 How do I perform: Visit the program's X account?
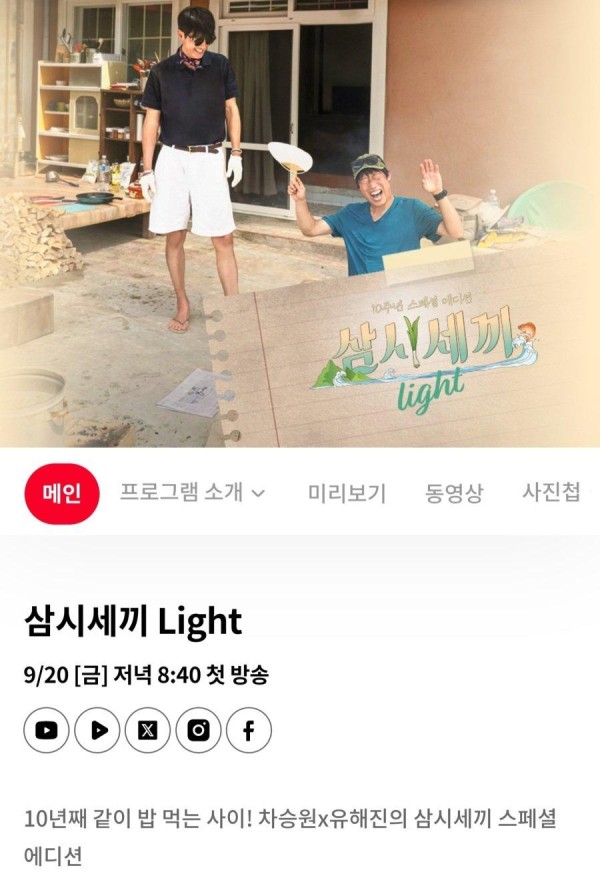pos(148,730)
